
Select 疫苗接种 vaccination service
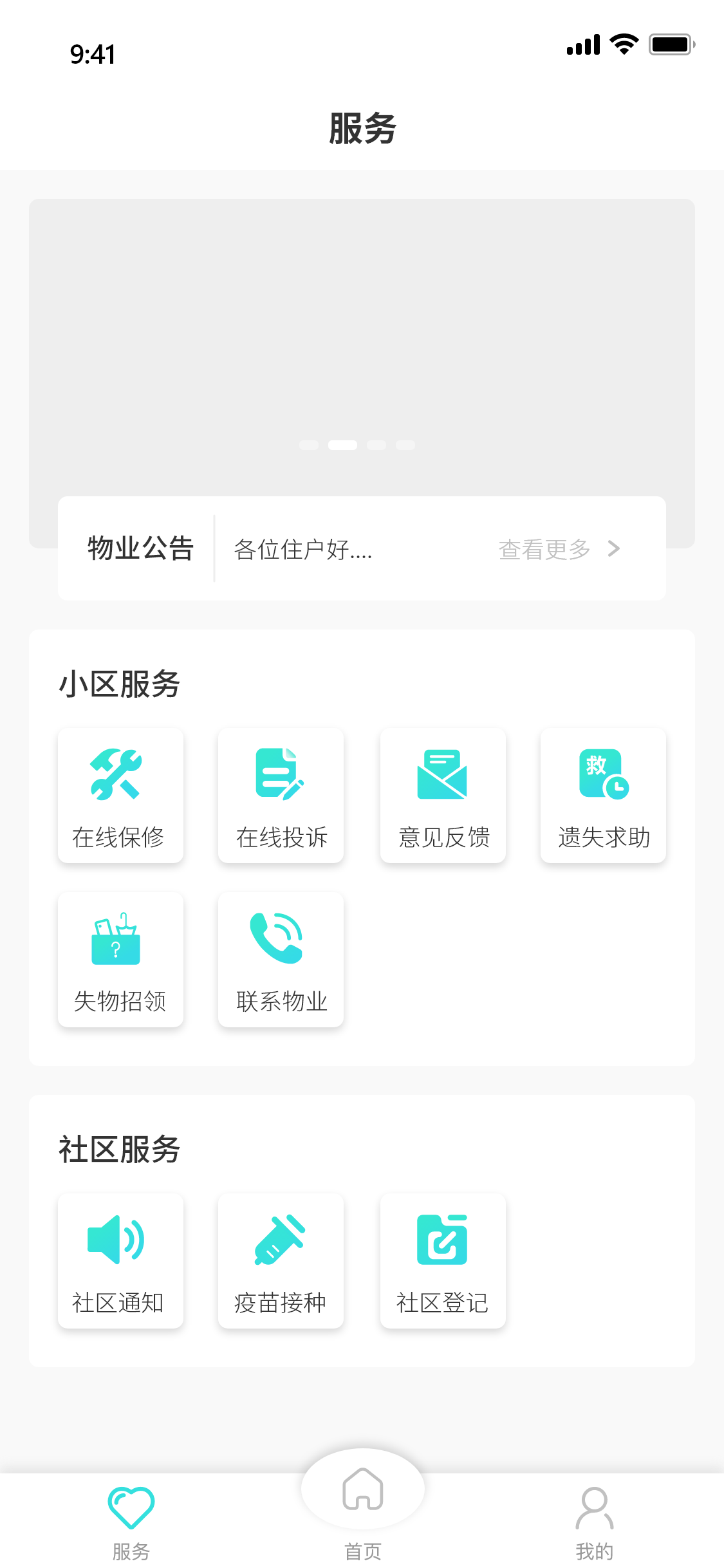(281, 1260)
